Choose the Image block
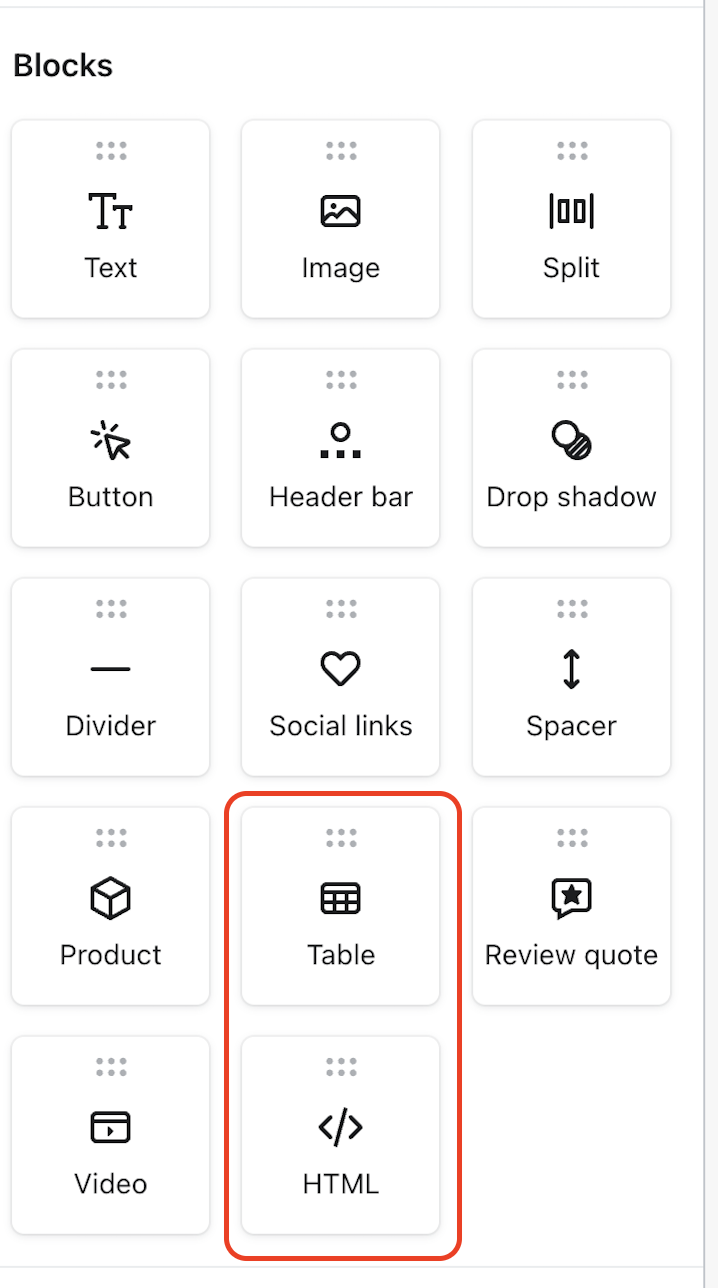Image resolution: width=718 pixels, height=1288 pixels. click(341, 219)
